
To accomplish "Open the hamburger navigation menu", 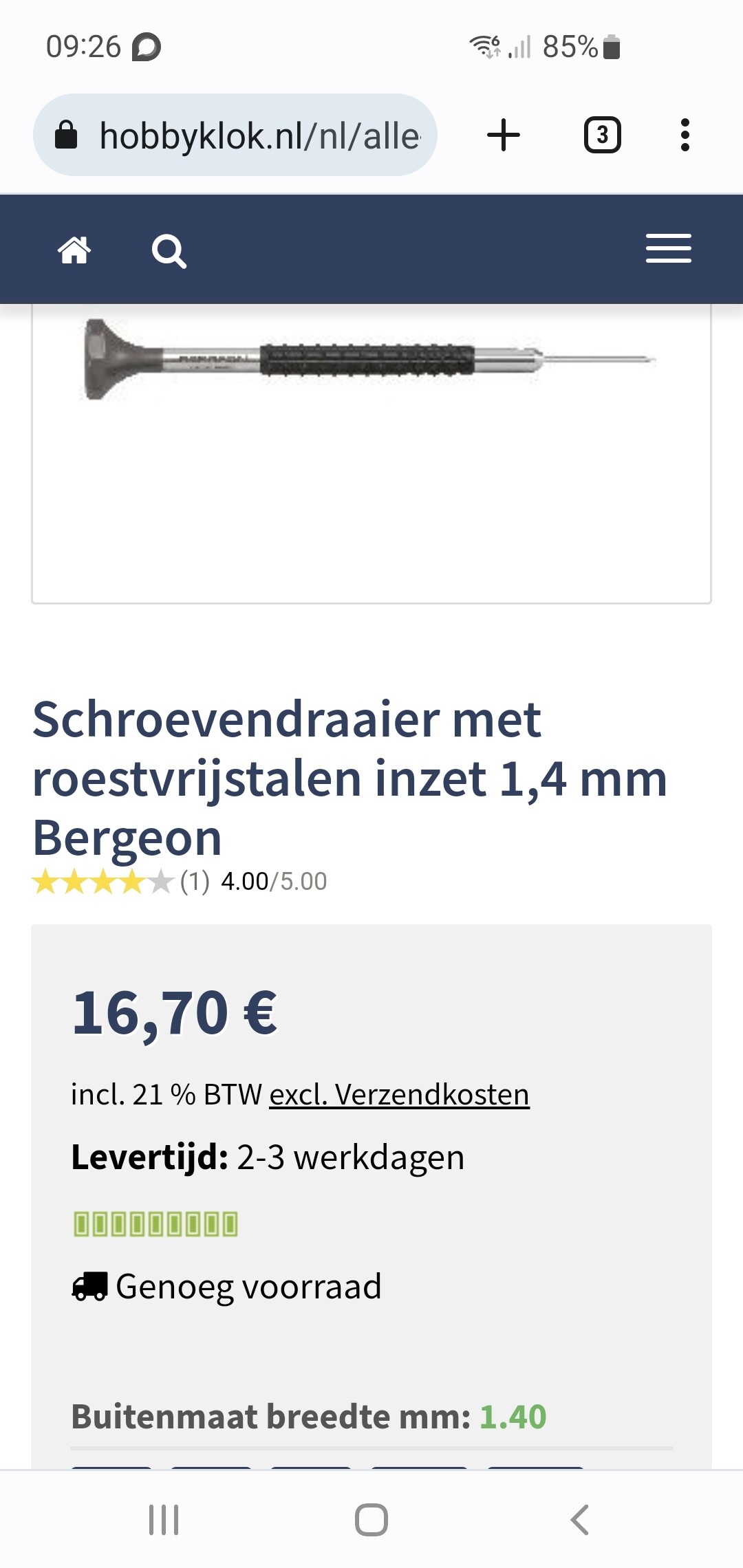I will coord(669,248).
